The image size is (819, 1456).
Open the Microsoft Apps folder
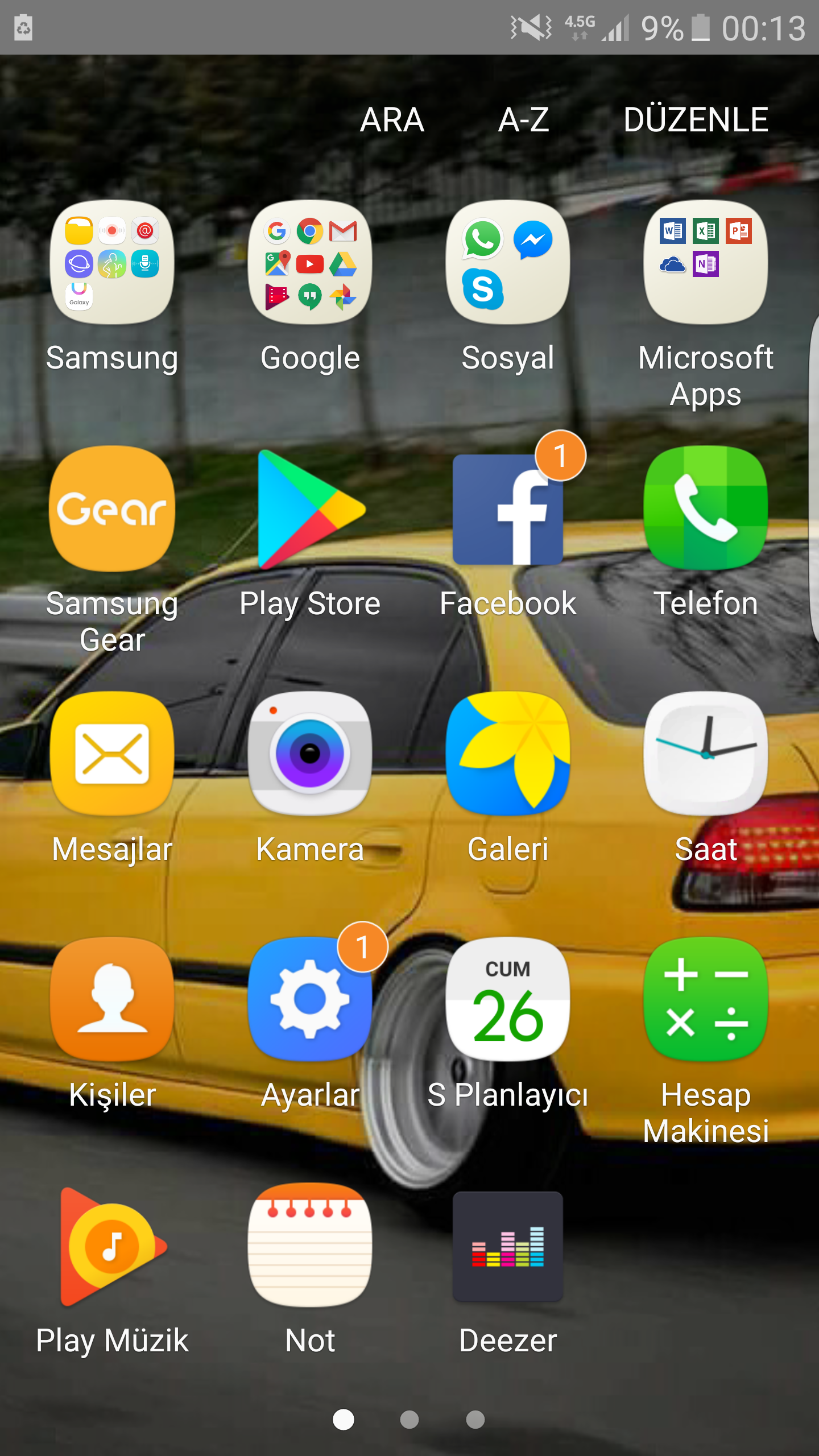705,263
